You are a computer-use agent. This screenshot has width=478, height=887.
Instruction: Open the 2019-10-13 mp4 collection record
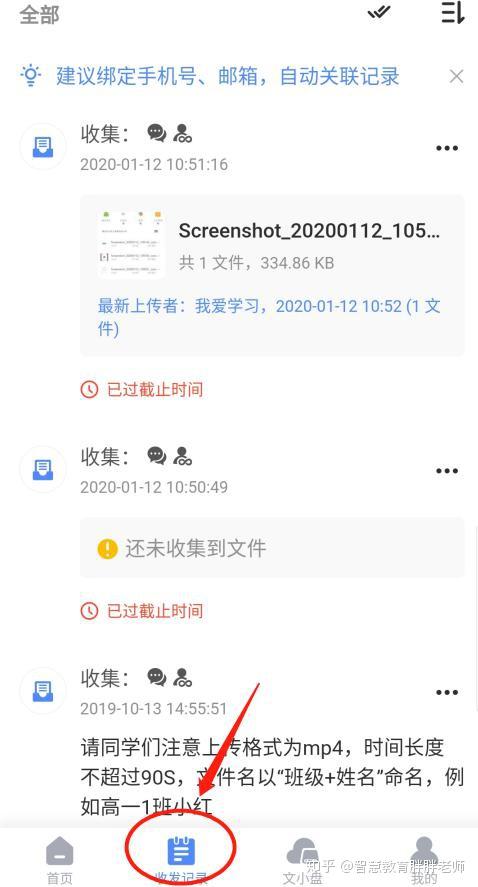coord(272,777)
